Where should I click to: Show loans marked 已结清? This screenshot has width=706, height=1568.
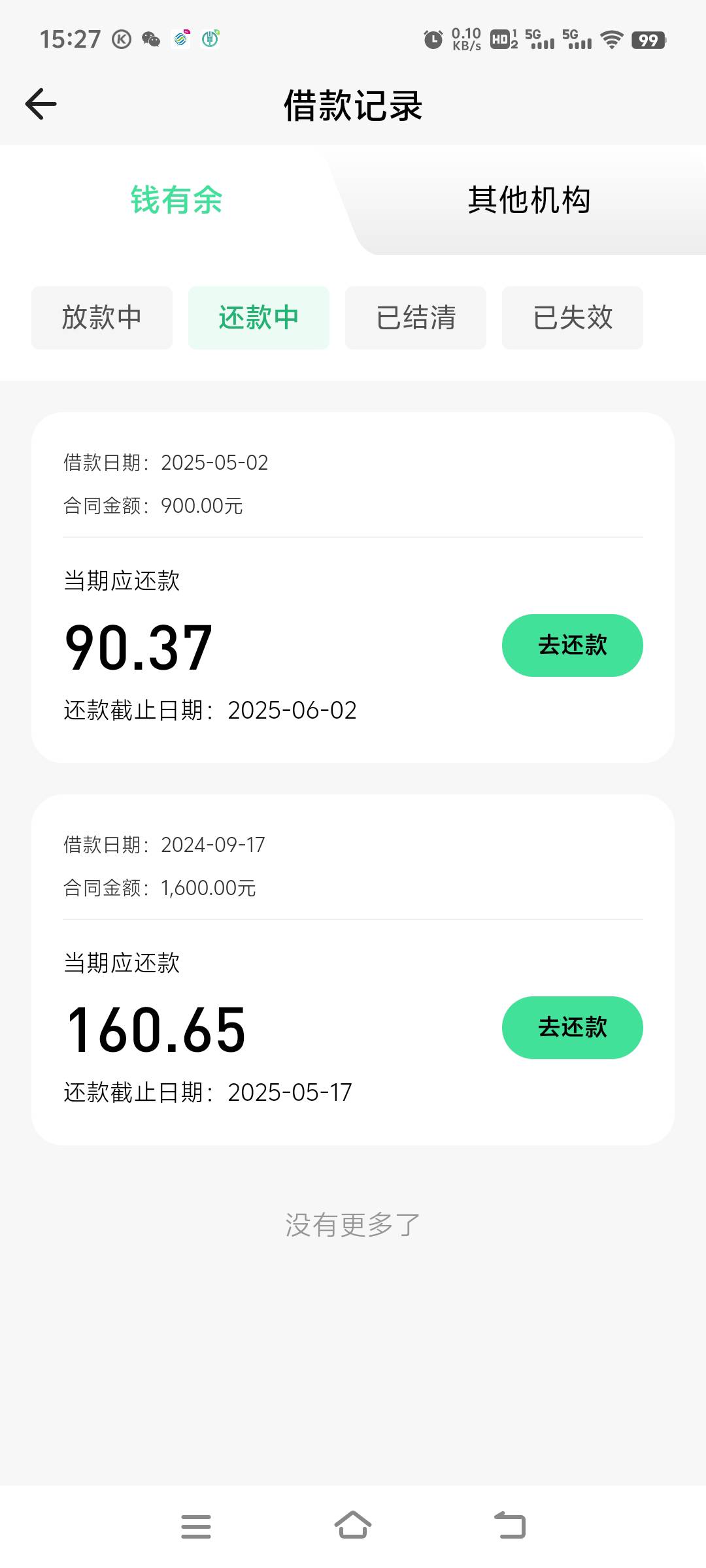click(416, 318)
